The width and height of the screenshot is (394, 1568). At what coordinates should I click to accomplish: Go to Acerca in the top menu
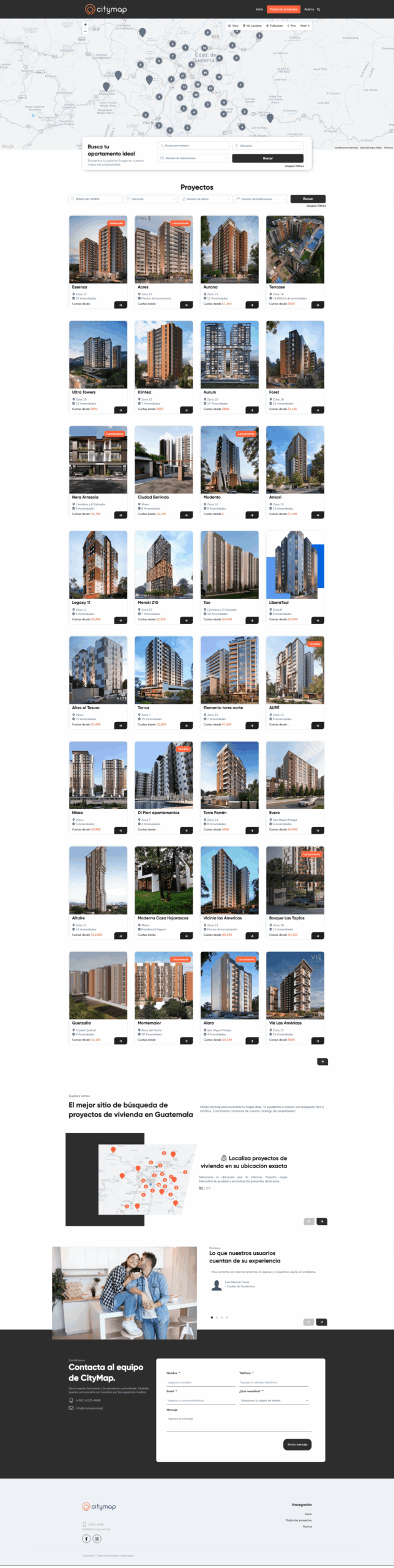pos(309,9)
